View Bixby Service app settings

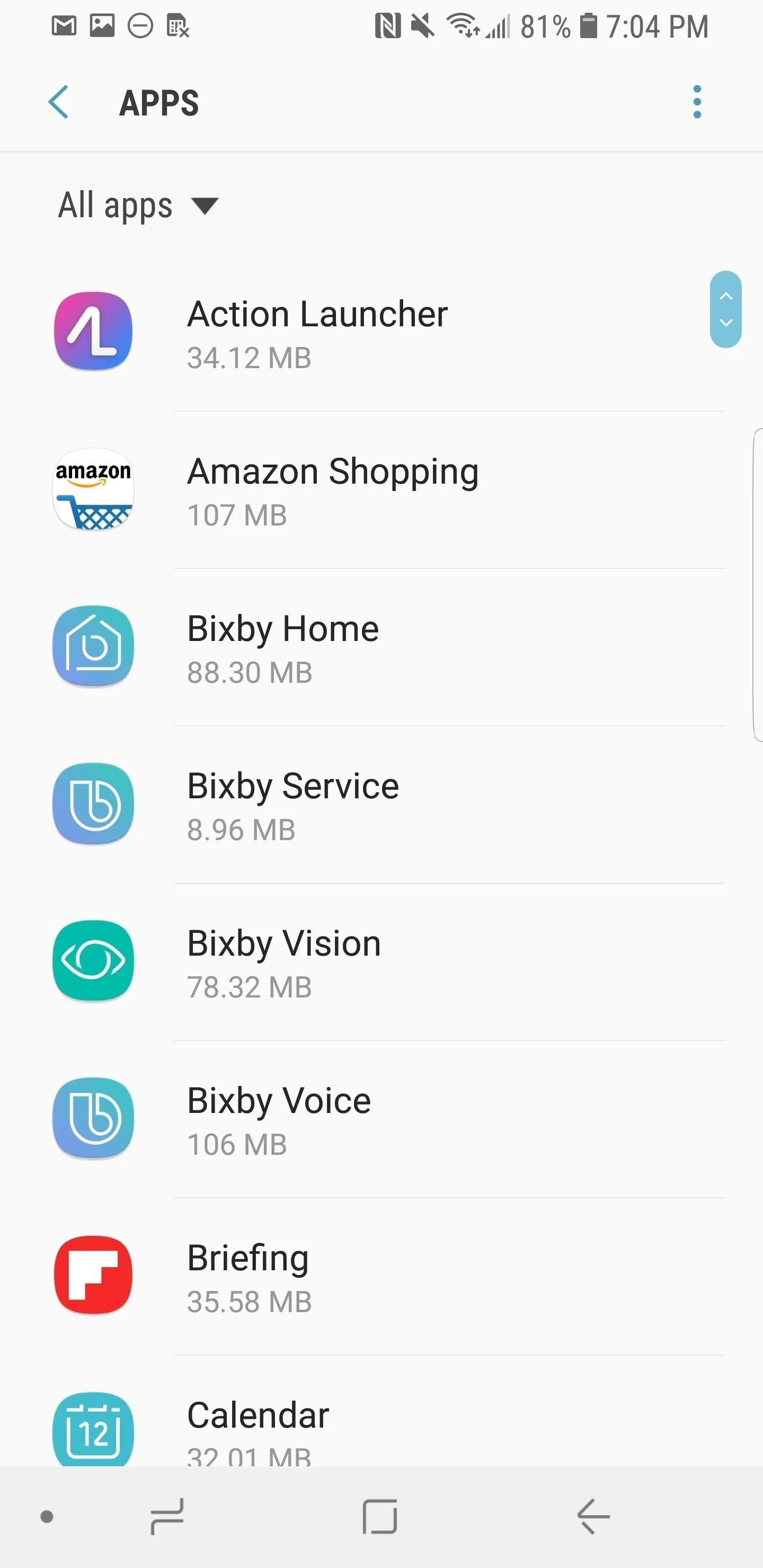point(381,804)
